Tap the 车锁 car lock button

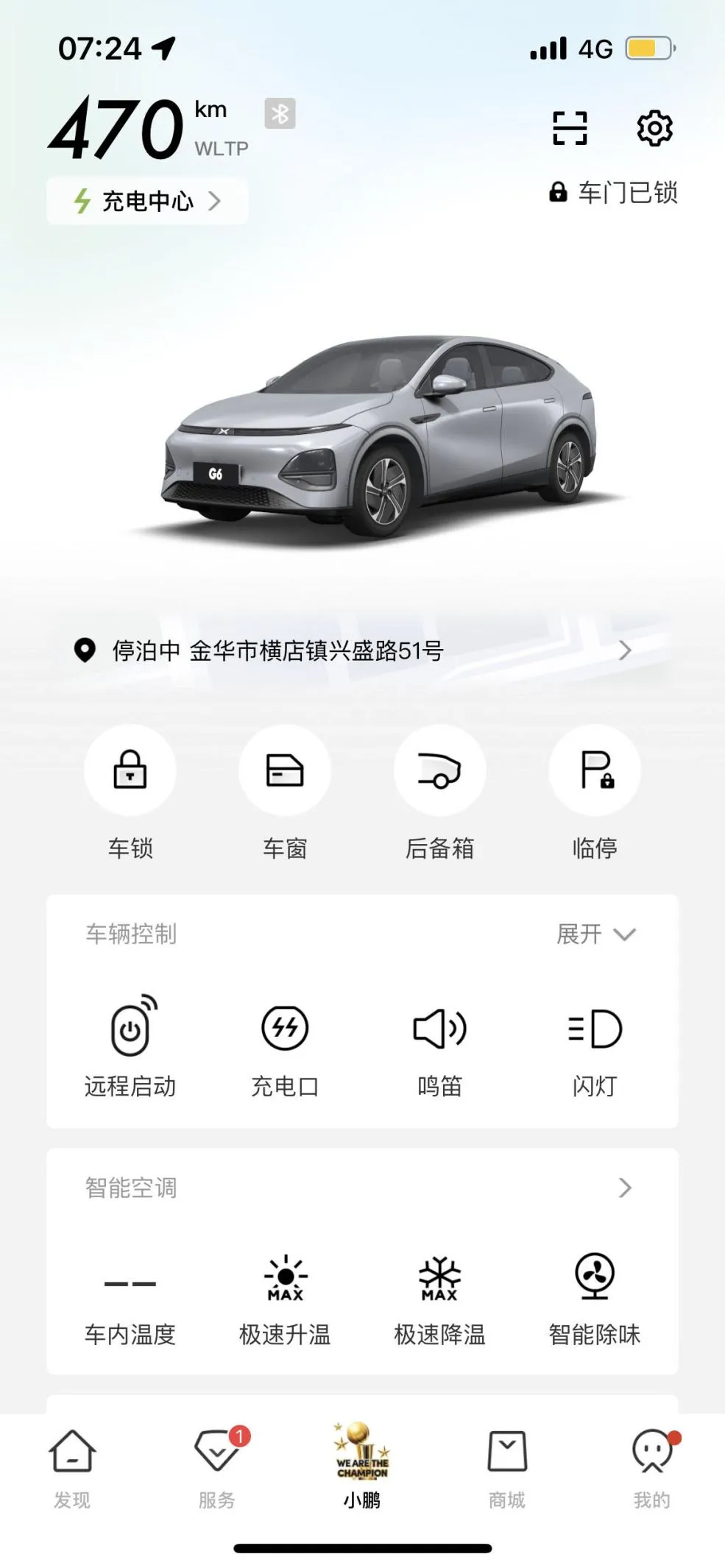[130, 770]
